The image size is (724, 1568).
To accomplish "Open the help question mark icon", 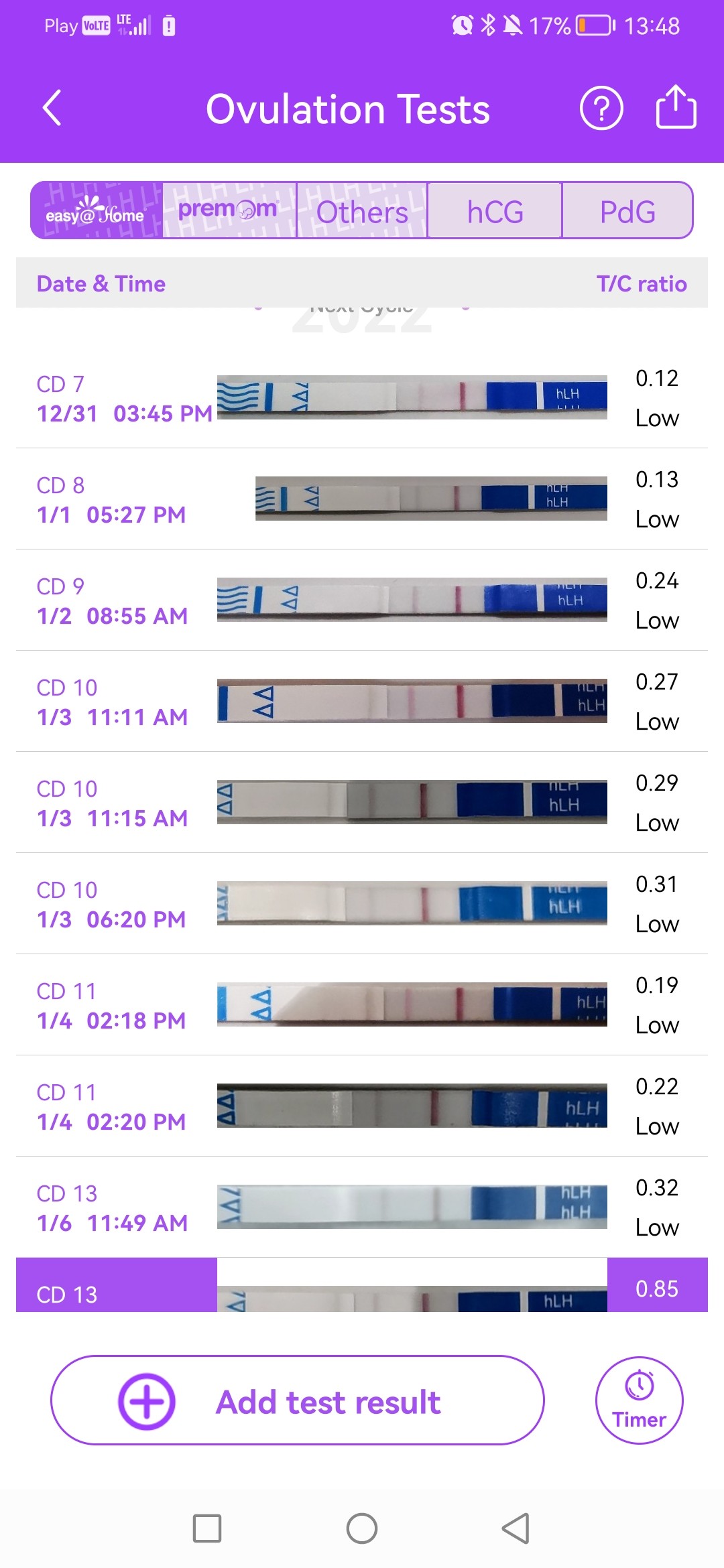I will coord(601,109).
